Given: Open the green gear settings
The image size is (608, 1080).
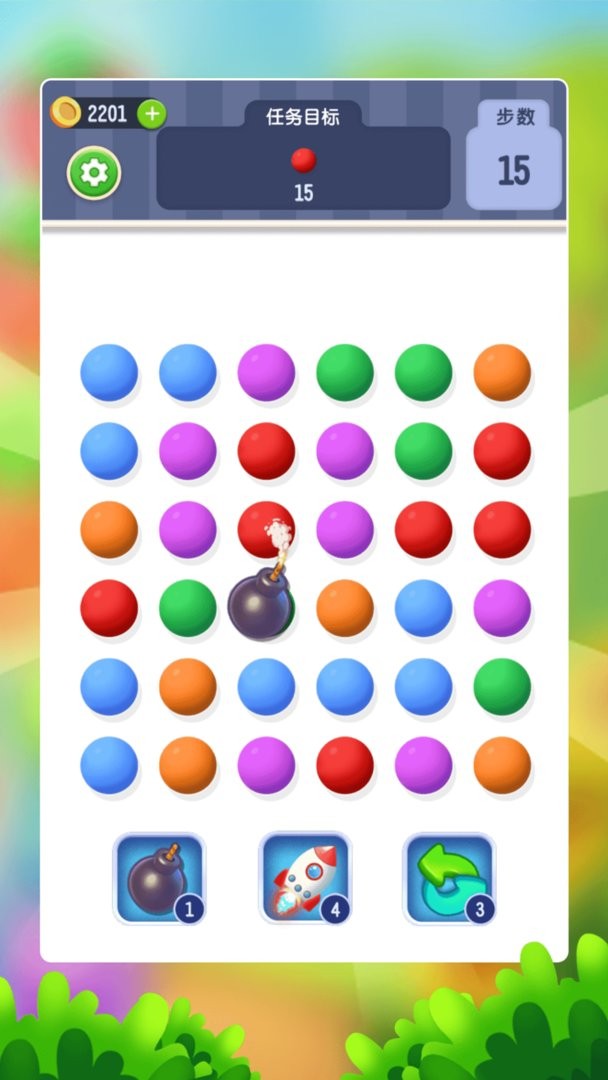Looking at the screenshot, I should pyautogui.click(x=94, y=174).
